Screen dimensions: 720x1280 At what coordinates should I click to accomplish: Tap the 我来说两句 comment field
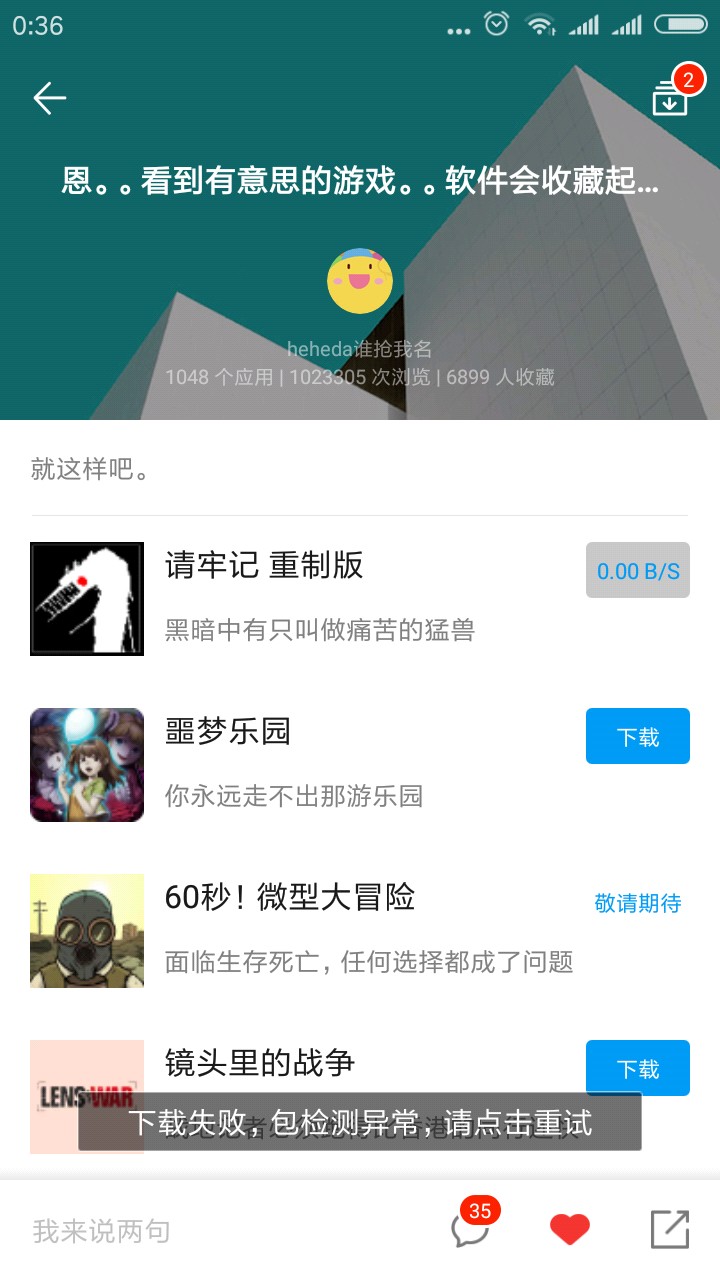101,1231
